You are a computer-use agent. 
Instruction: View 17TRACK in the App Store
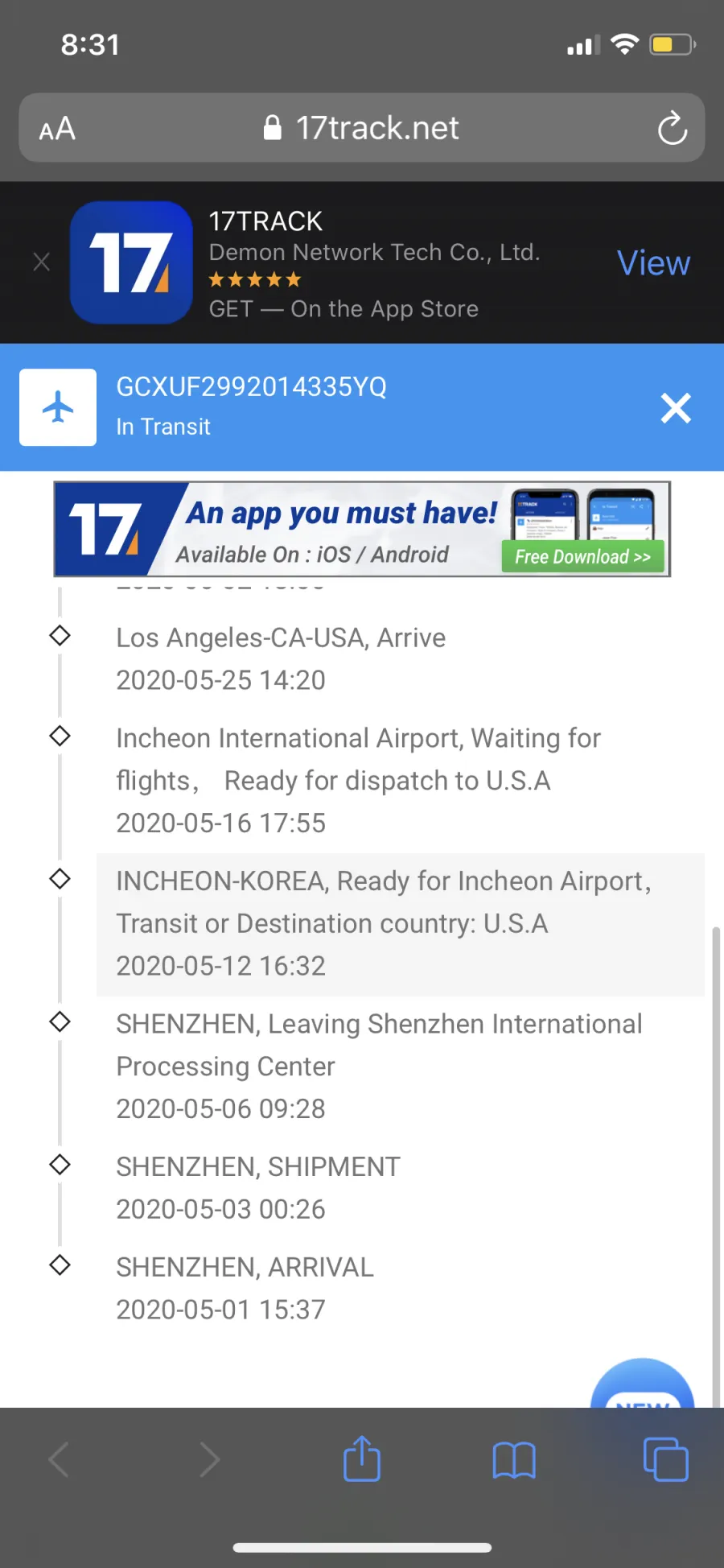point(653,263)
